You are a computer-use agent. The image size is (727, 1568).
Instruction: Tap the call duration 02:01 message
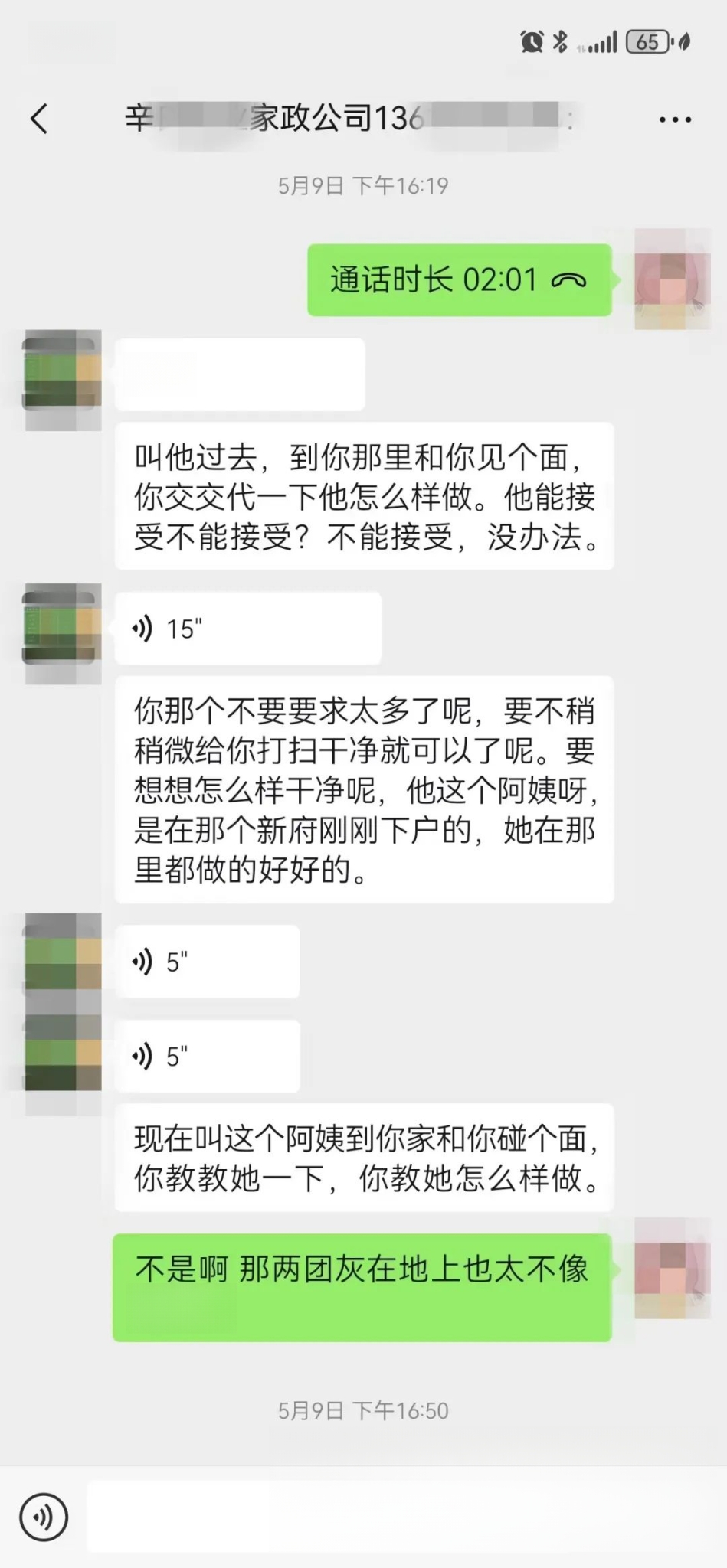(458, 280)
